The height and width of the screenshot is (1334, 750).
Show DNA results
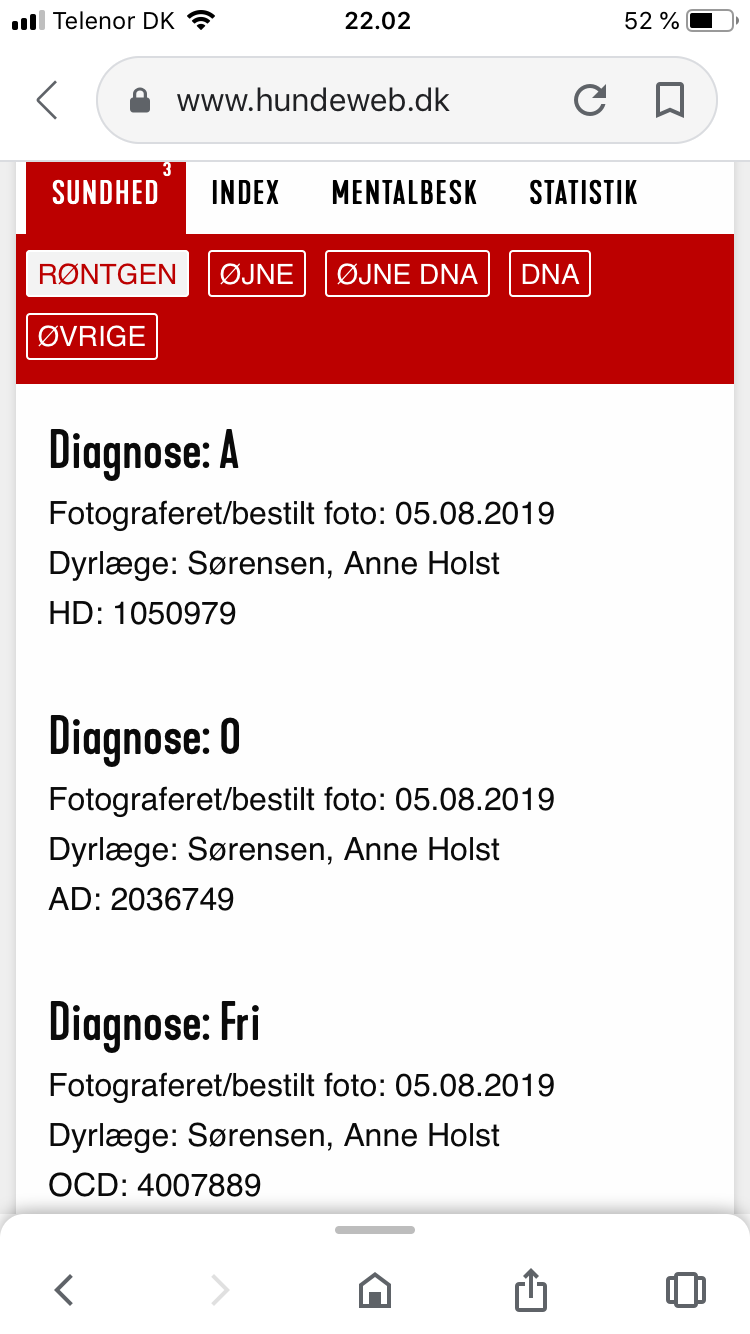tap(550, 274)
